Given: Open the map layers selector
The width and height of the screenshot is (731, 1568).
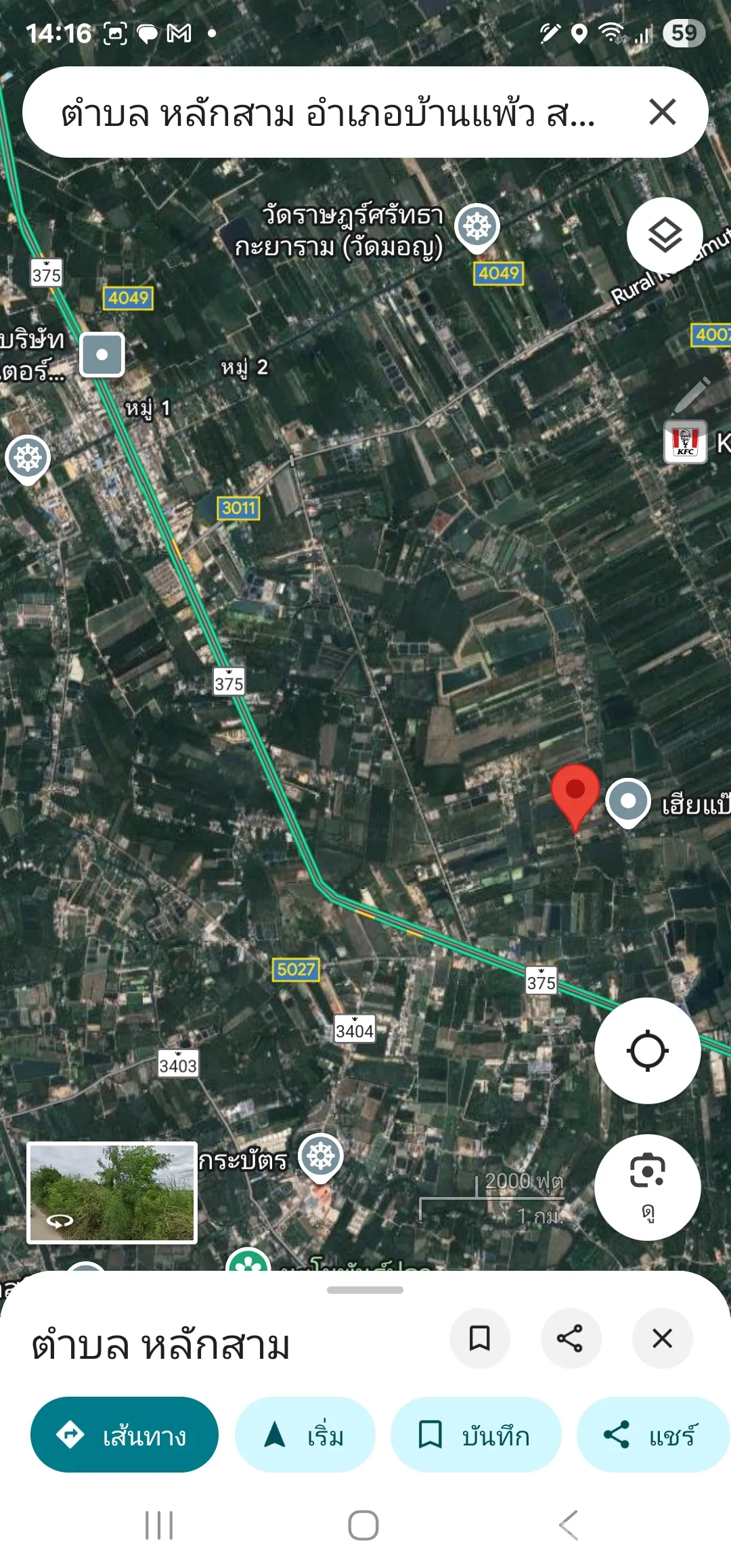Looking at the screenshot, I should click(665, 235).
